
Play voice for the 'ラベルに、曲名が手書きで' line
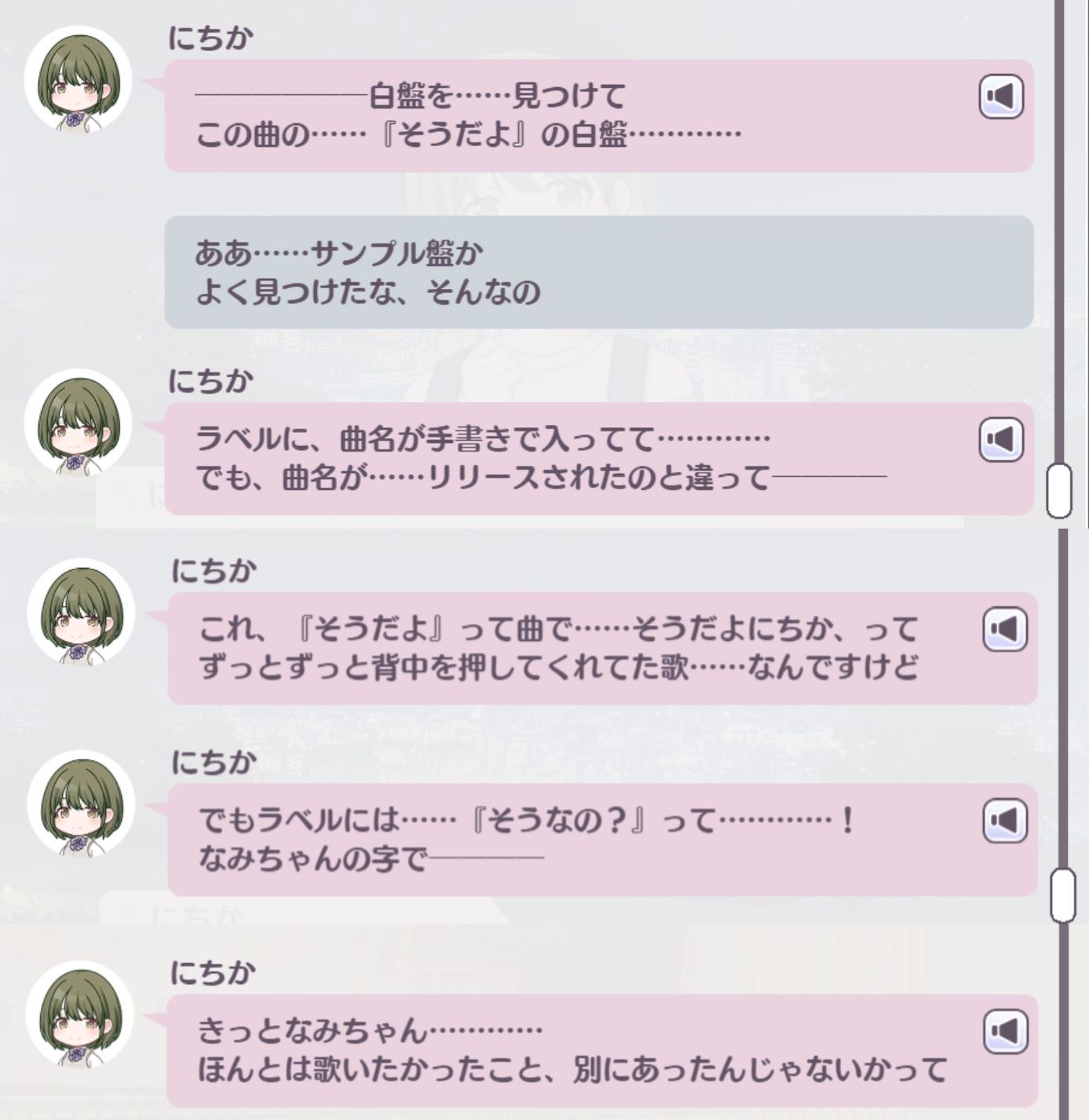pyautogui.click(x=1001, y=440)
